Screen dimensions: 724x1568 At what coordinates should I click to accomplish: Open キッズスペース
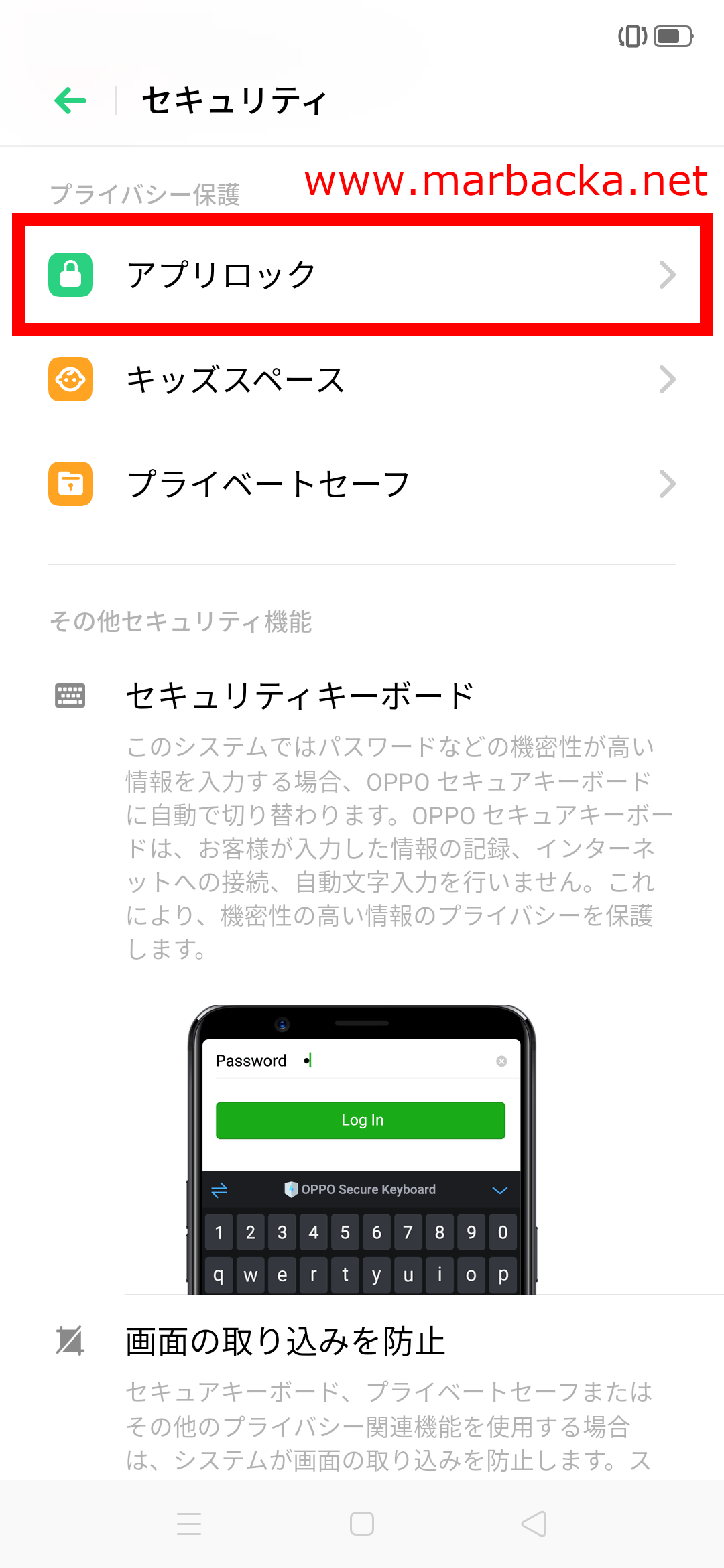pyautogui.click(x=362, y=379)
